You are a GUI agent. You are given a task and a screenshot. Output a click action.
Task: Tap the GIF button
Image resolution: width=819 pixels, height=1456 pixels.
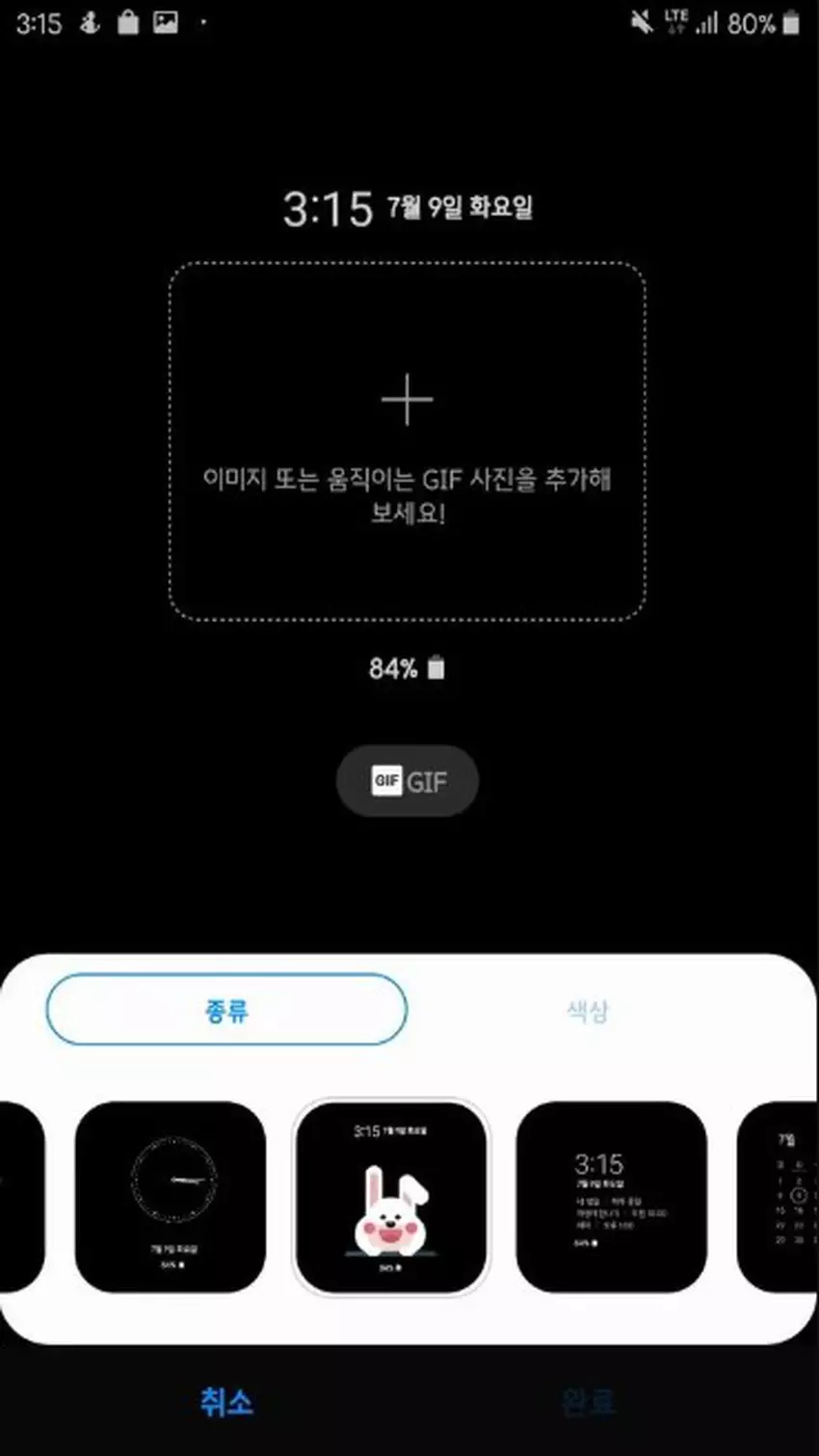coord(407,781)
